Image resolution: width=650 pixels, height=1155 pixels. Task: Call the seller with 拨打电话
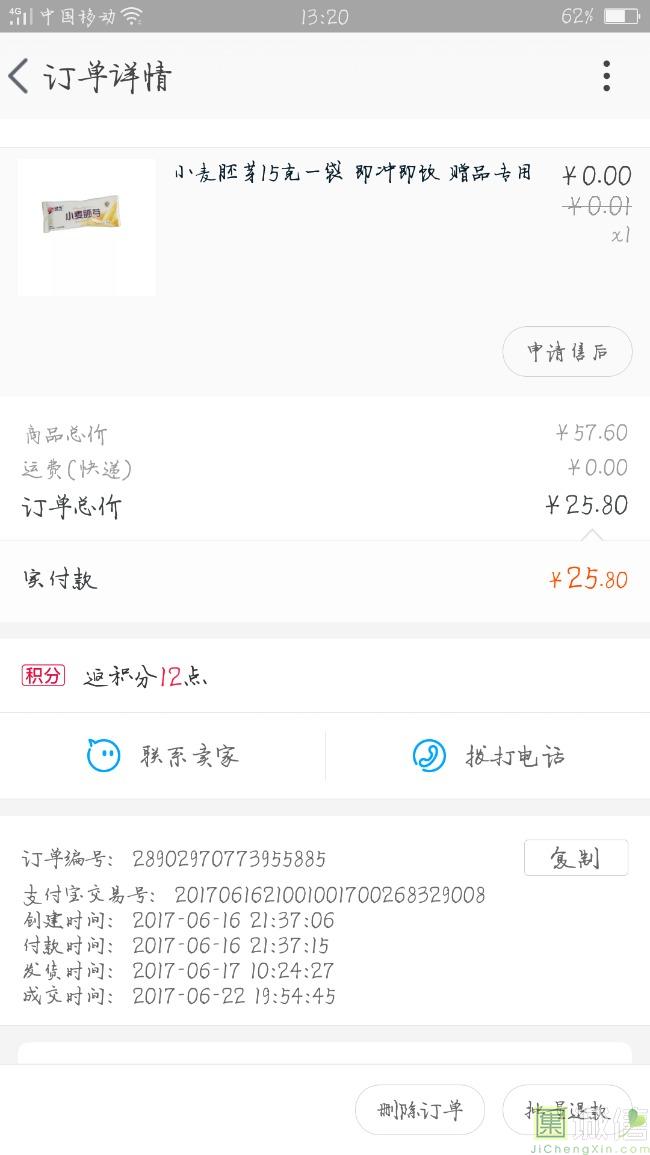(488, 756)
